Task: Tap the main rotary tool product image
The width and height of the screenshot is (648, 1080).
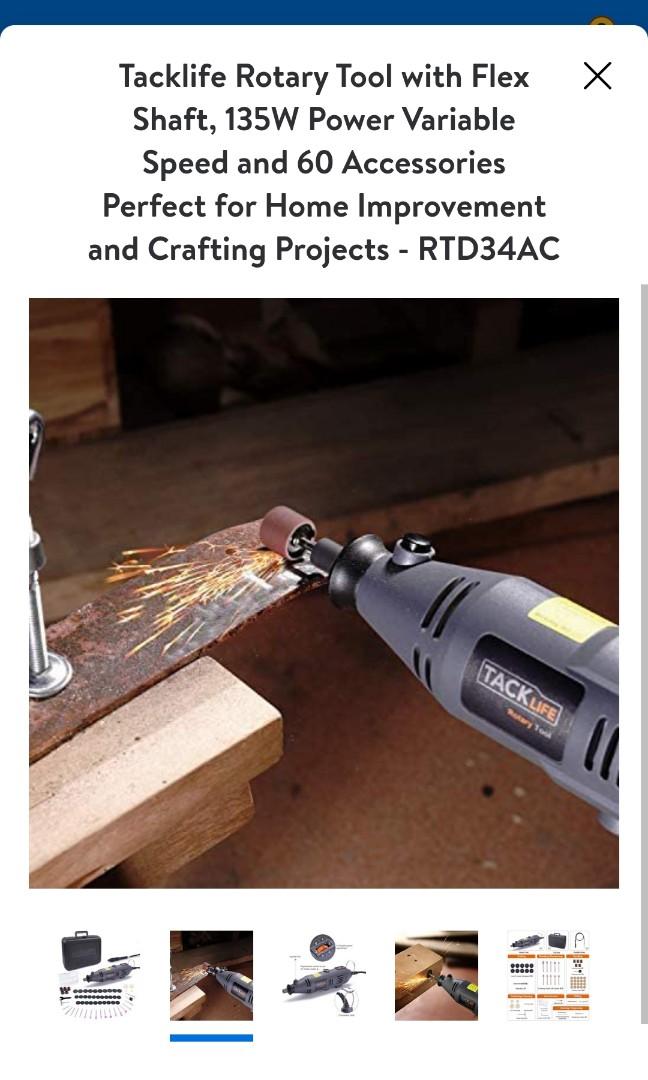Action: (324, 592)
